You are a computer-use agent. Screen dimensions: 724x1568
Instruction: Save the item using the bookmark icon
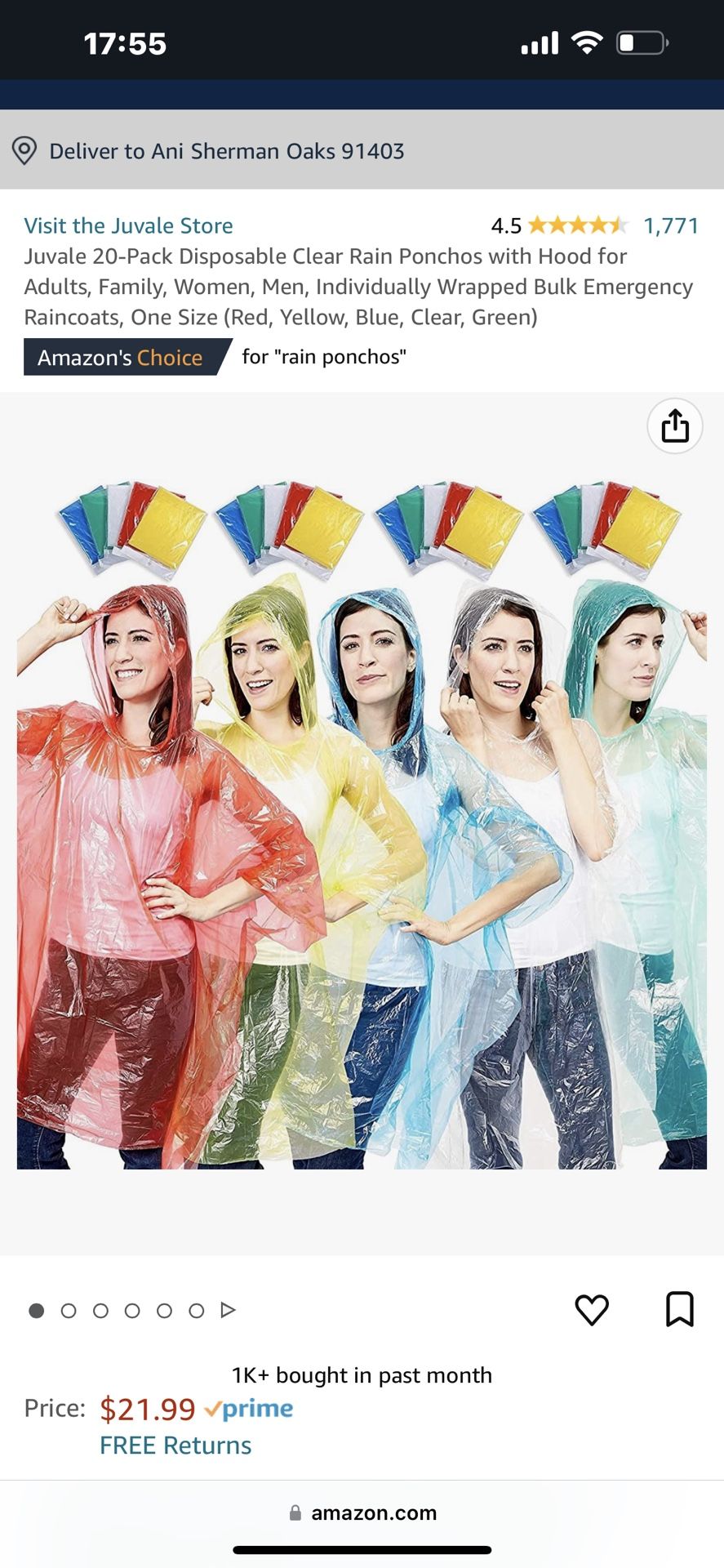[677, 1310]
